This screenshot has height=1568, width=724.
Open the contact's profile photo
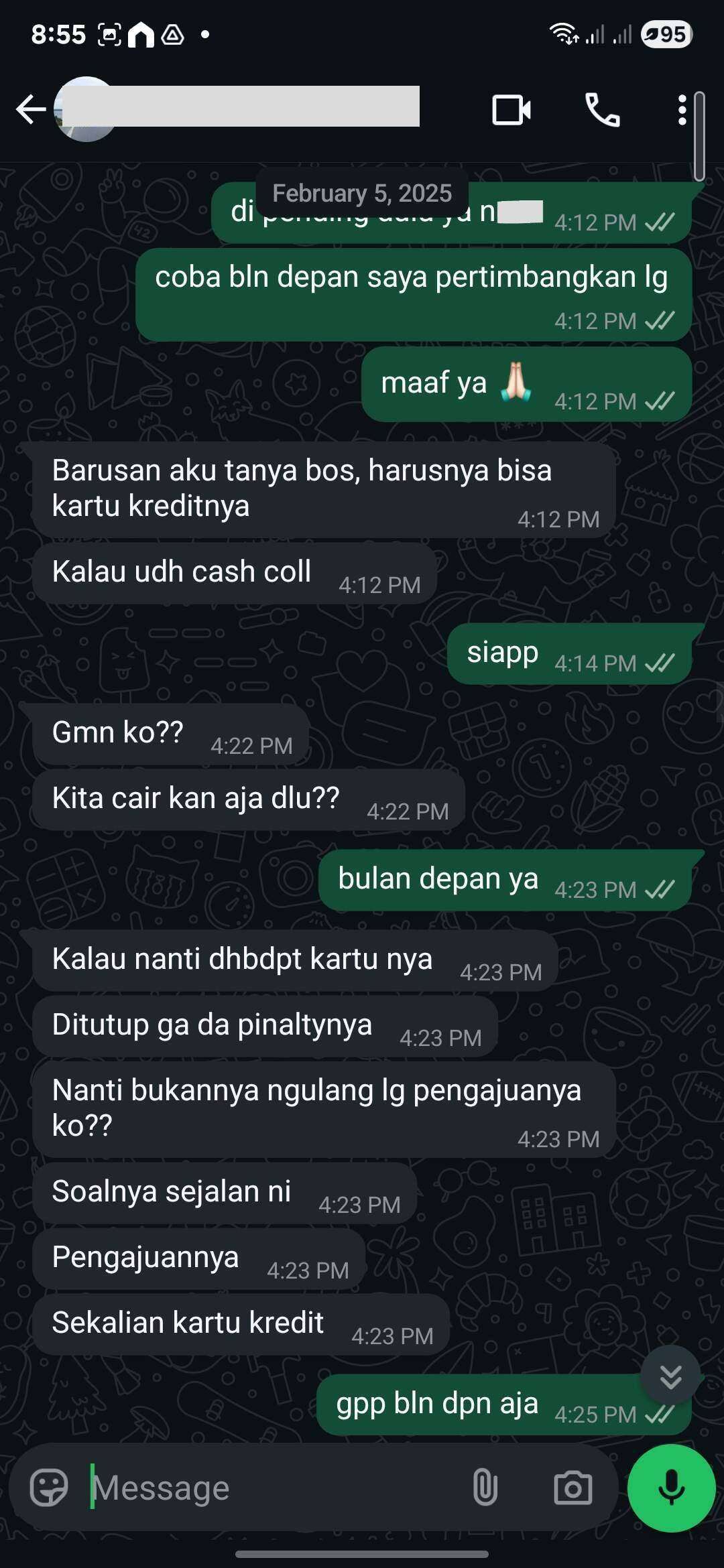(x=86, y=109)
